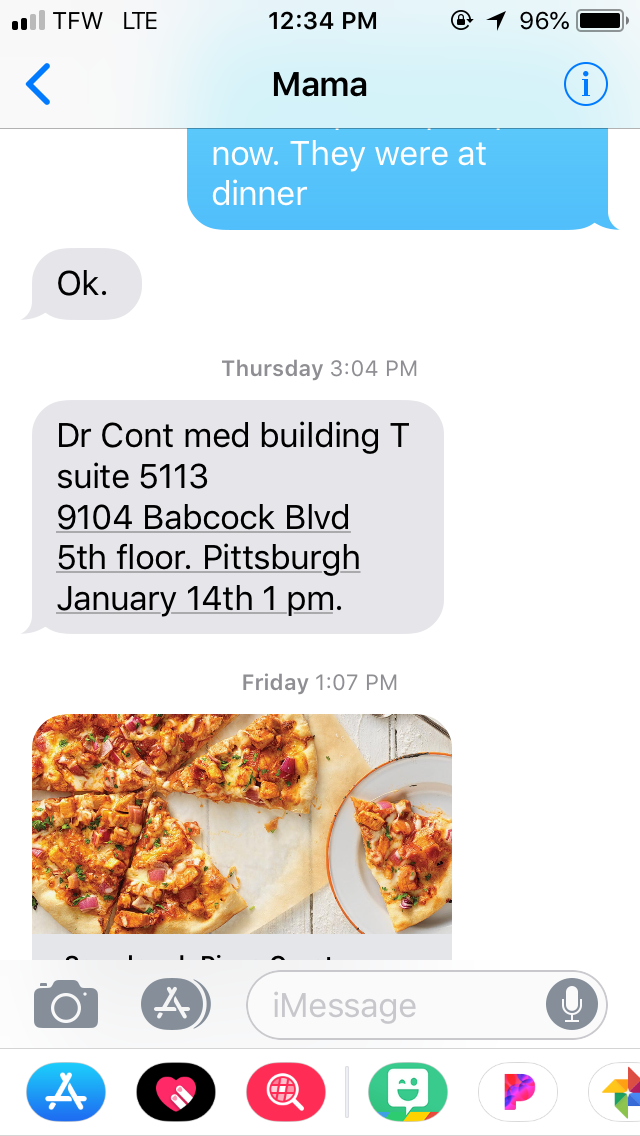Go back to the messages list

coord(38,85)
